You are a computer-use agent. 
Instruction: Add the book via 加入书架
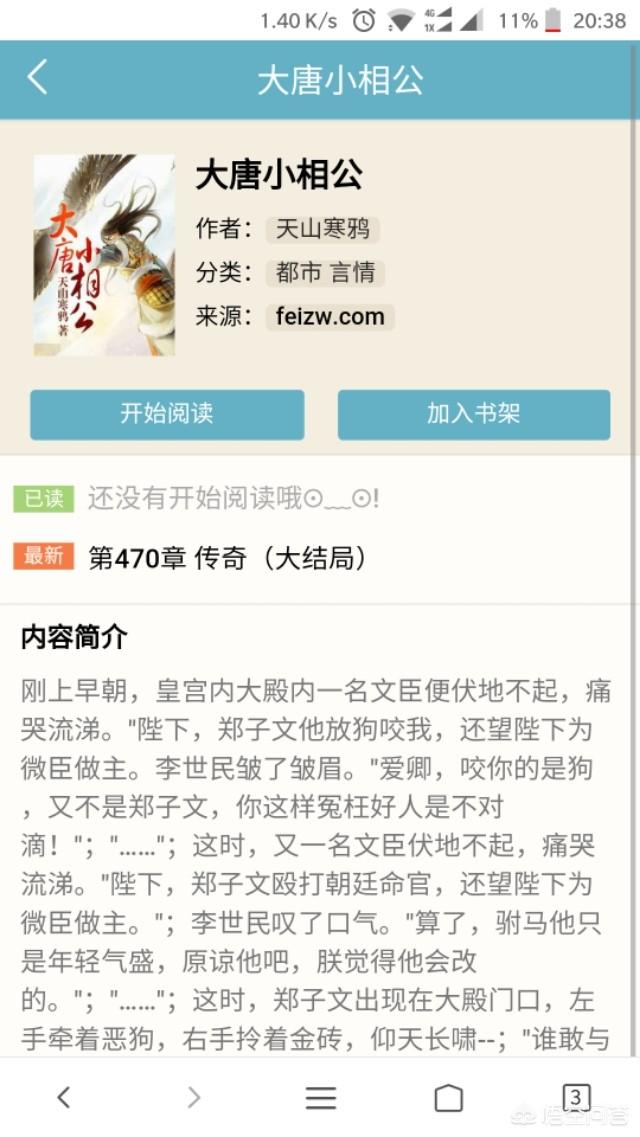(x=473, y=414)
